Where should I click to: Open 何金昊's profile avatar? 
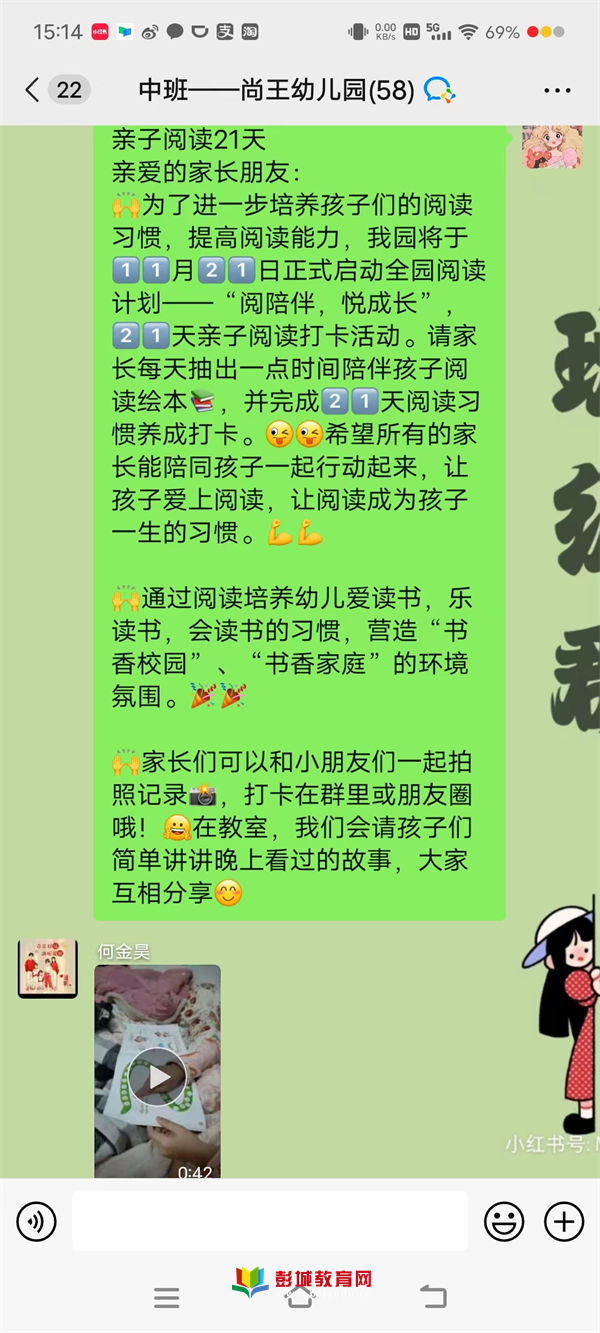(47, 968)
